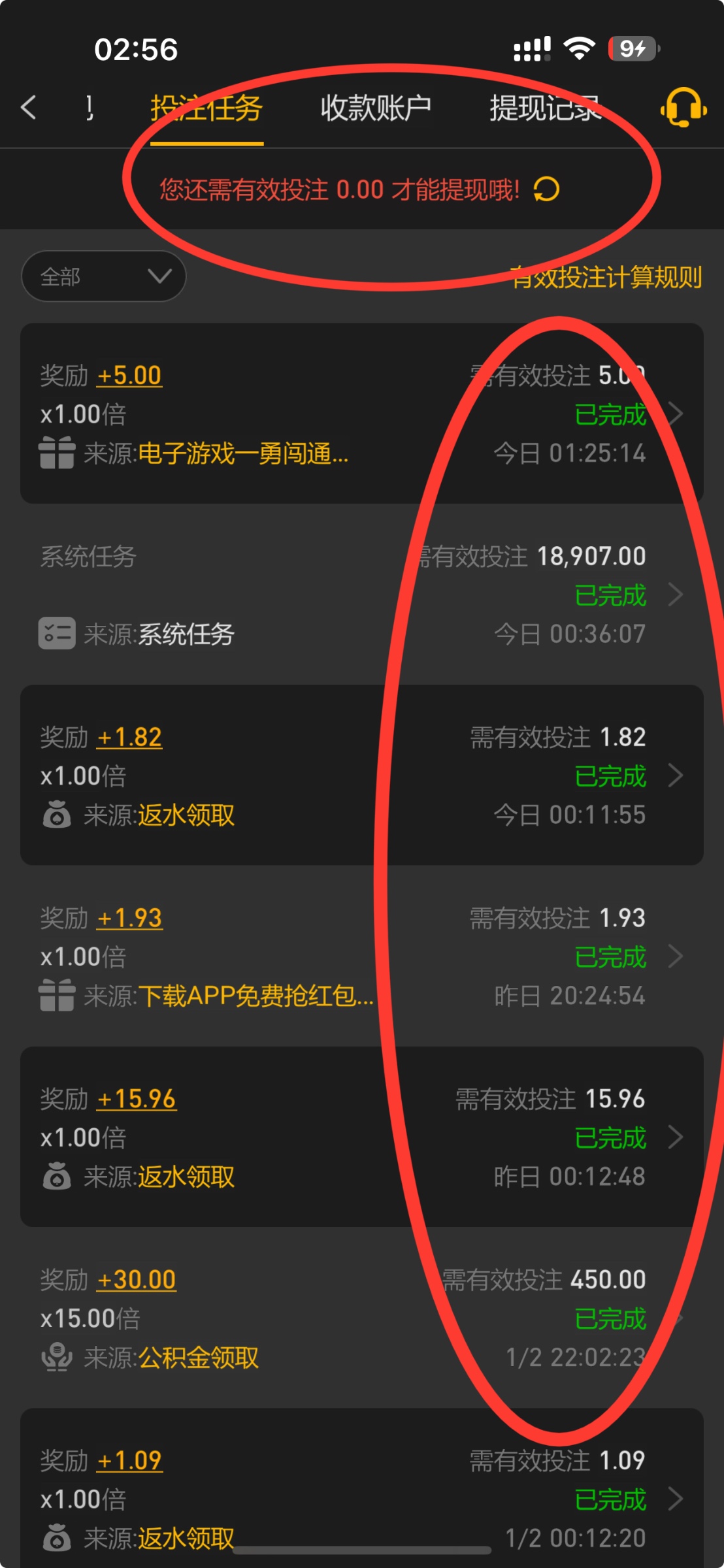
Task: Select the 投注任务 tab
Action: (206, 108)
